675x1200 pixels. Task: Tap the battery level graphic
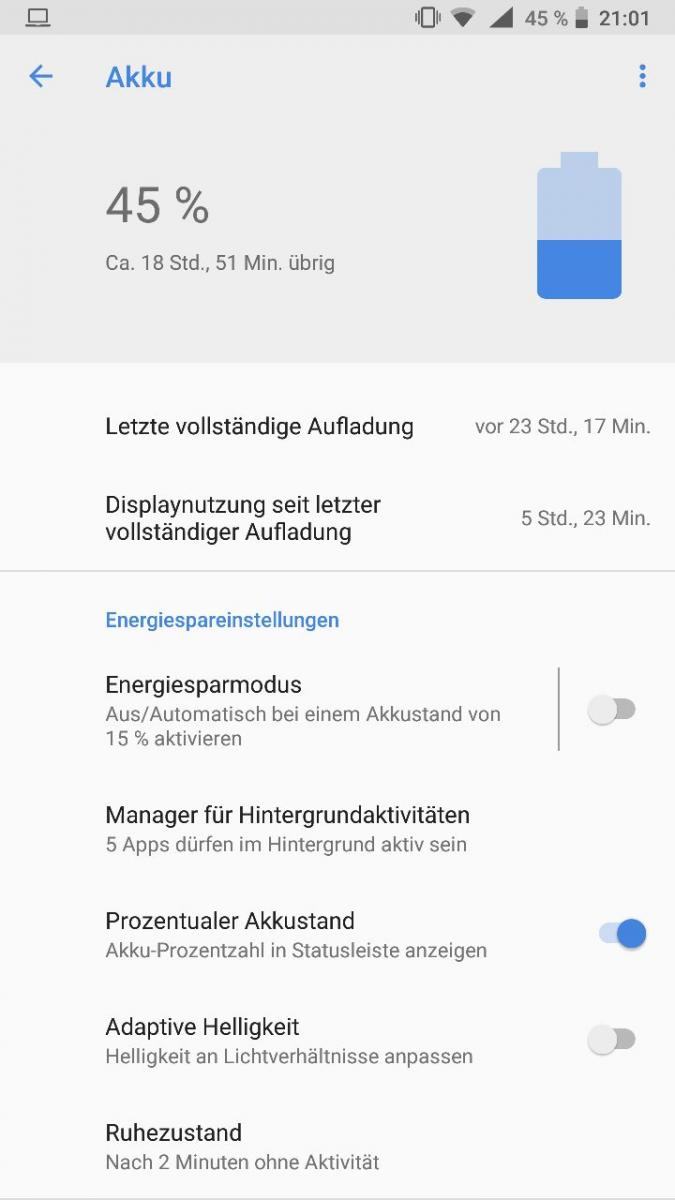tap(579, 225)
